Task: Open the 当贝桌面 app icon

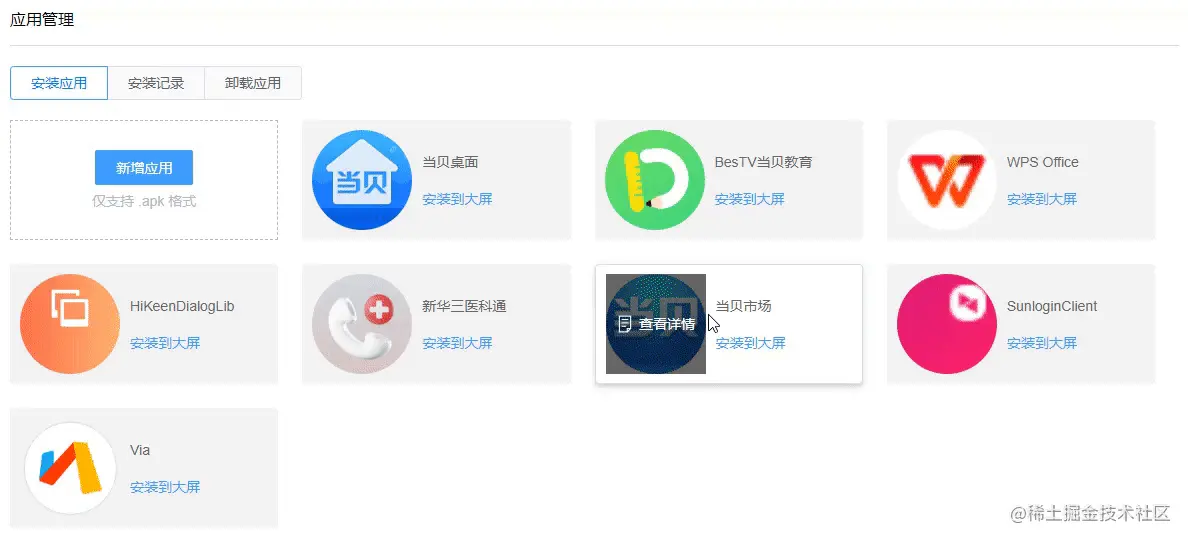Action: 362,180
